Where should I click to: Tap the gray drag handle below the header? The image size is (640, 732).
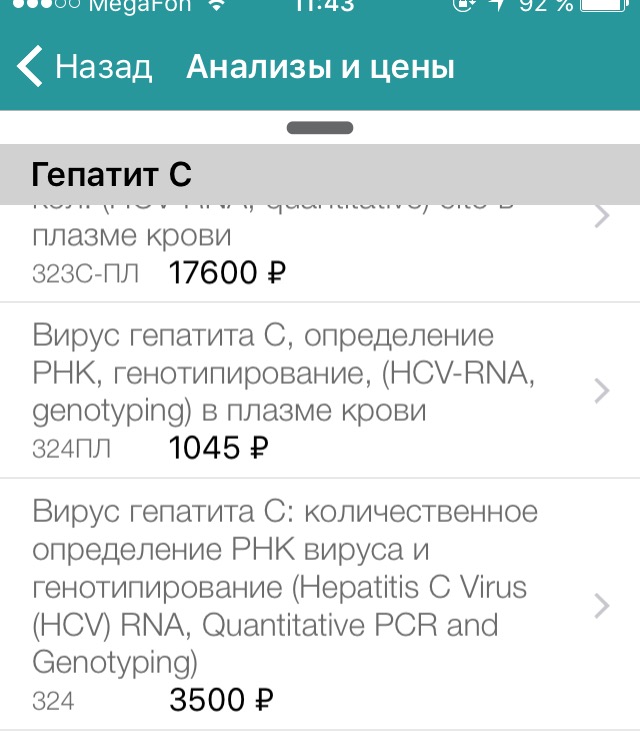320,128
